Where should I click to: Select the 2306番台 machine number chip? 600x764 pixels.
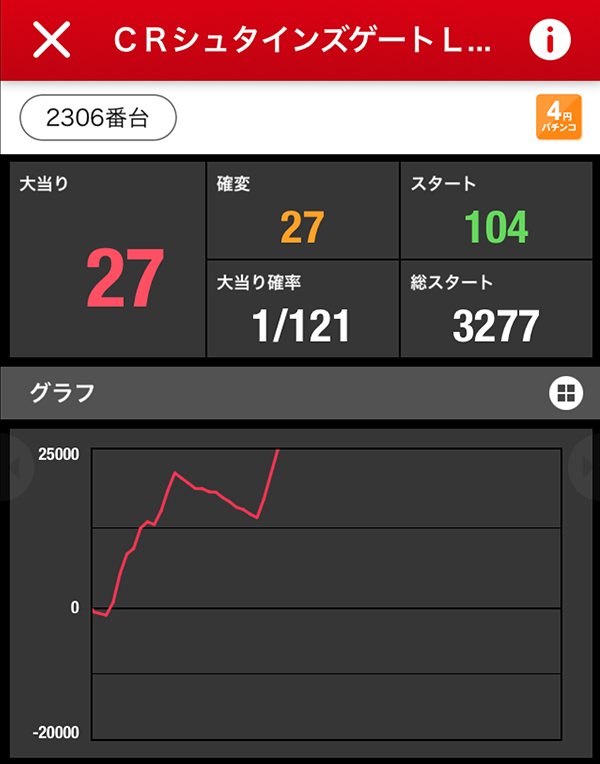pos(98,118)
